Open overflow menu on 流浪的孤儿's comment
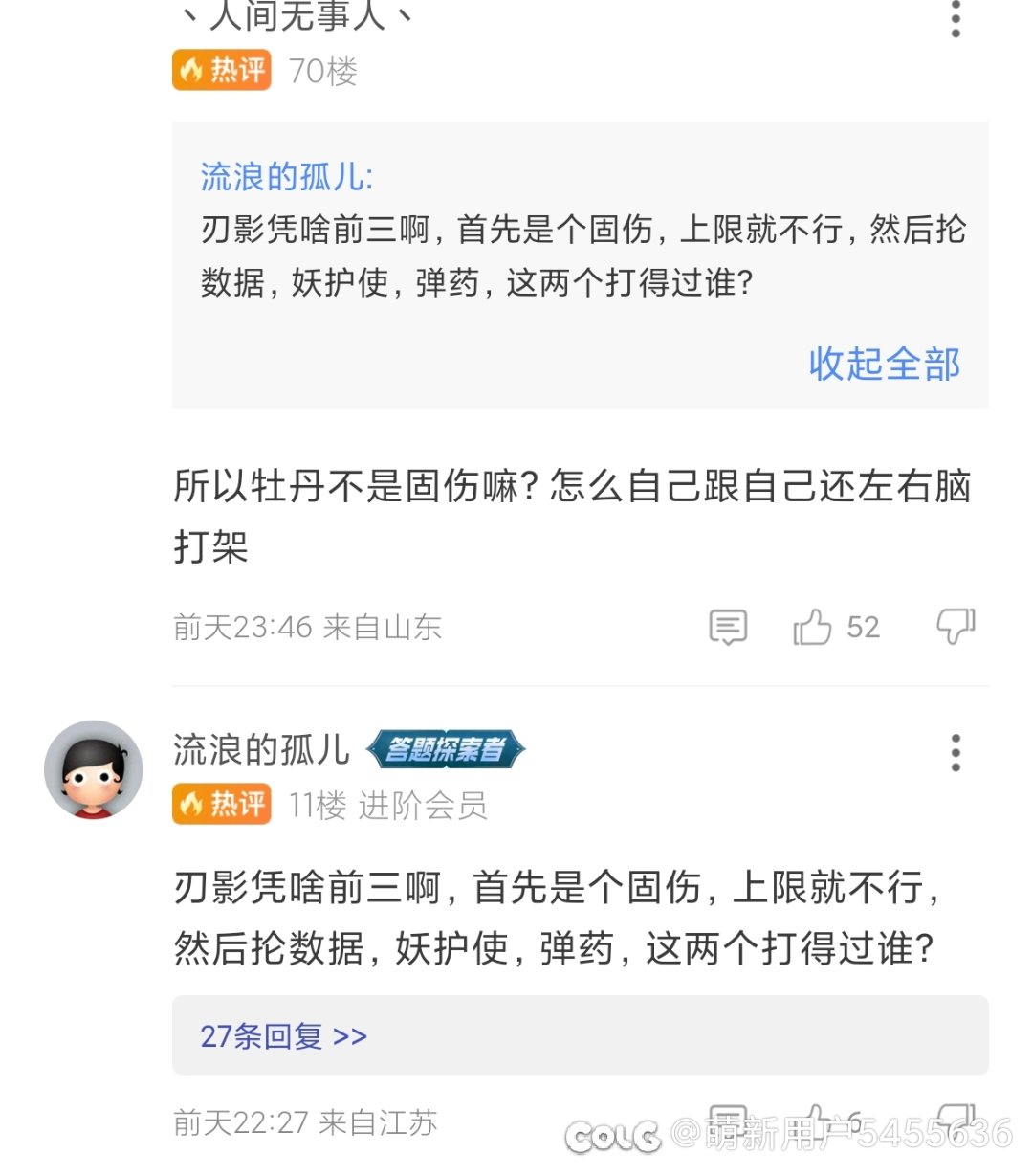Screen dimensions: 1033x1176 coord(955,753)
